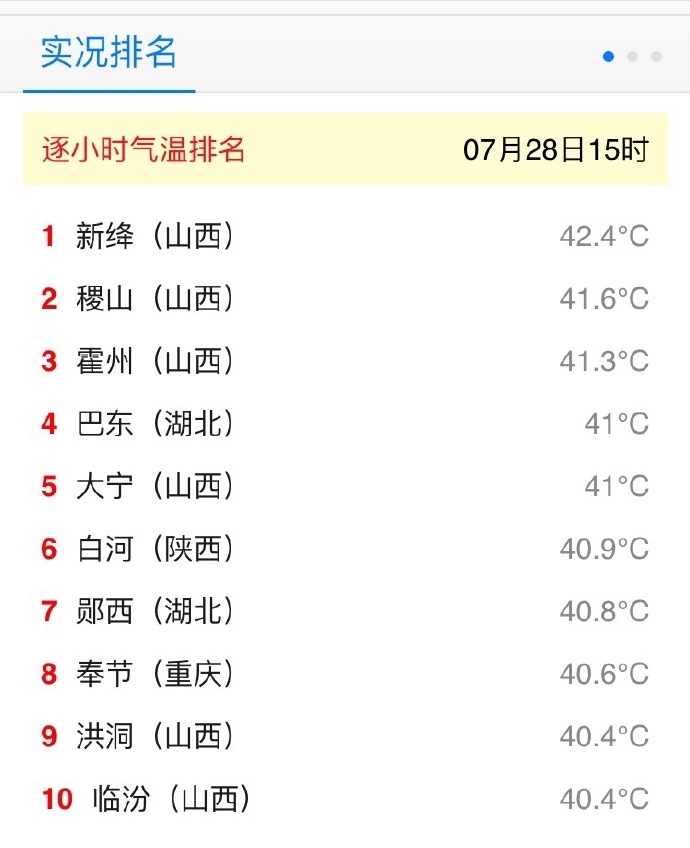Select the 实况排名 tab
The height and width of the screenshot is (848, 690).
108,53
